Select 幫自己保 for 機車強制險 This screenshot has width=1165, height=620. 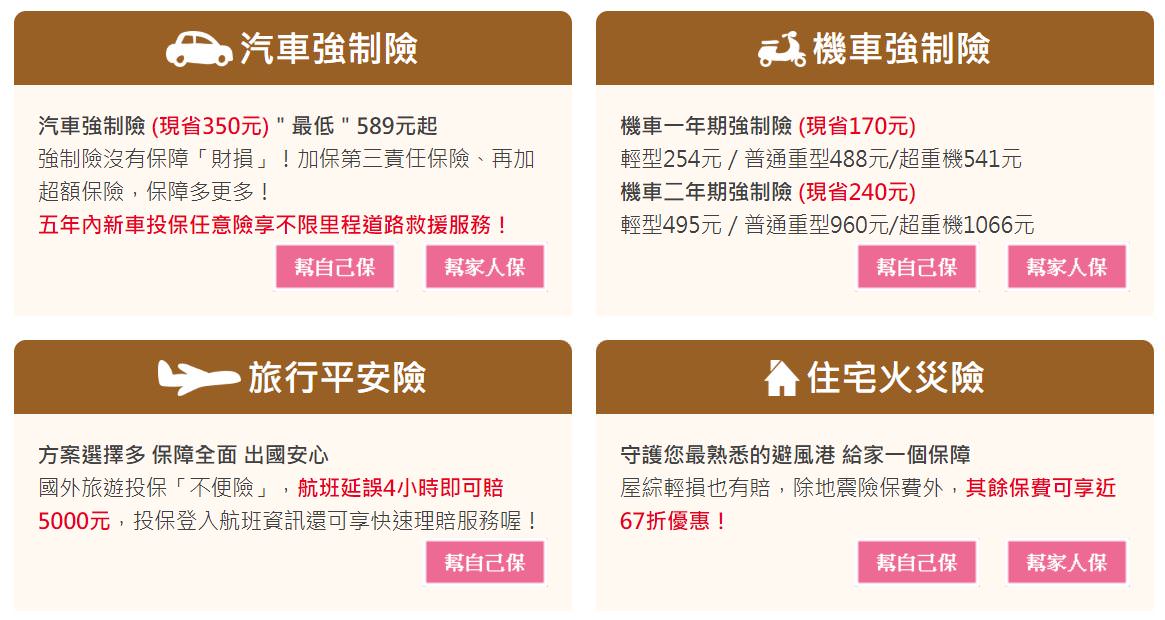tap(916, 267)
